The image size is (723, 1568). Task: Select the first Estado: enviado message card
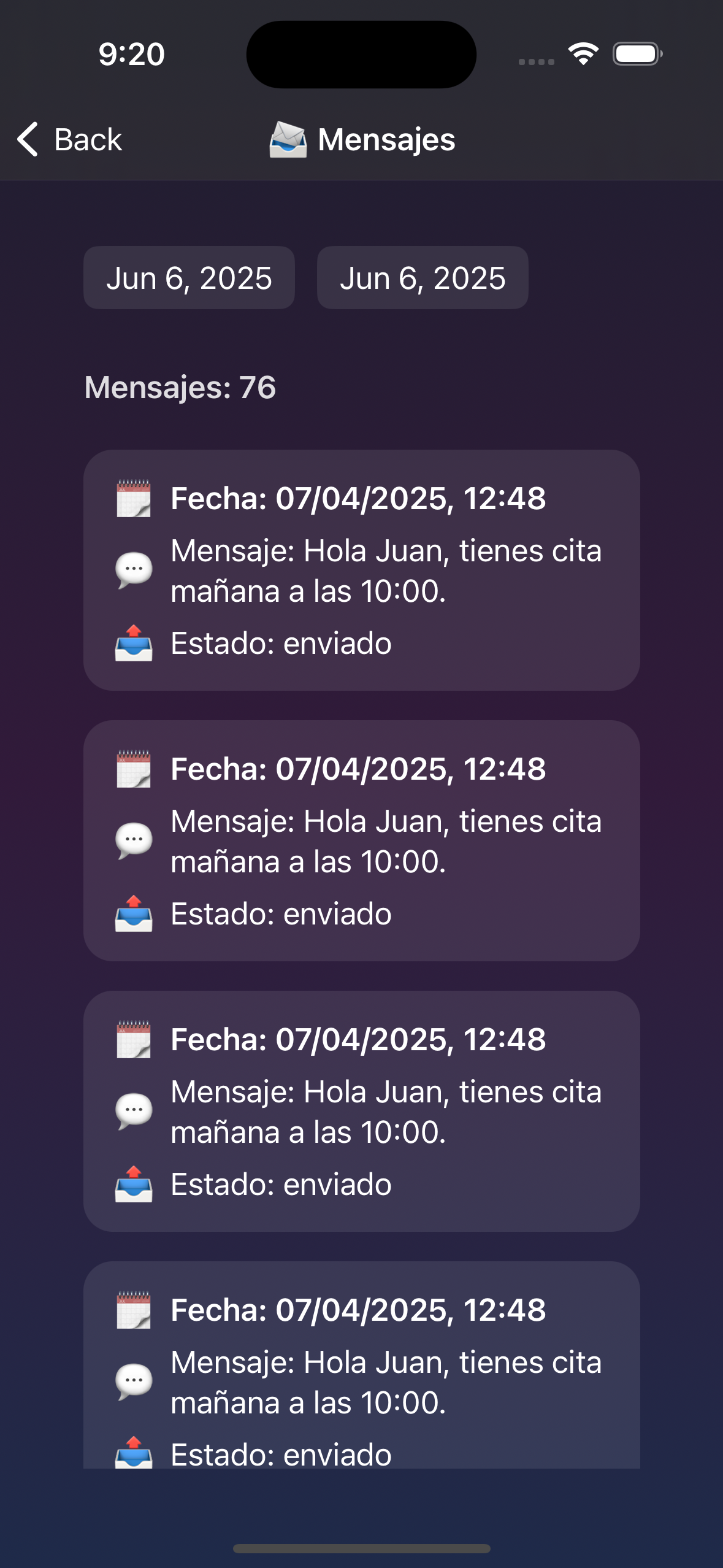361,569
